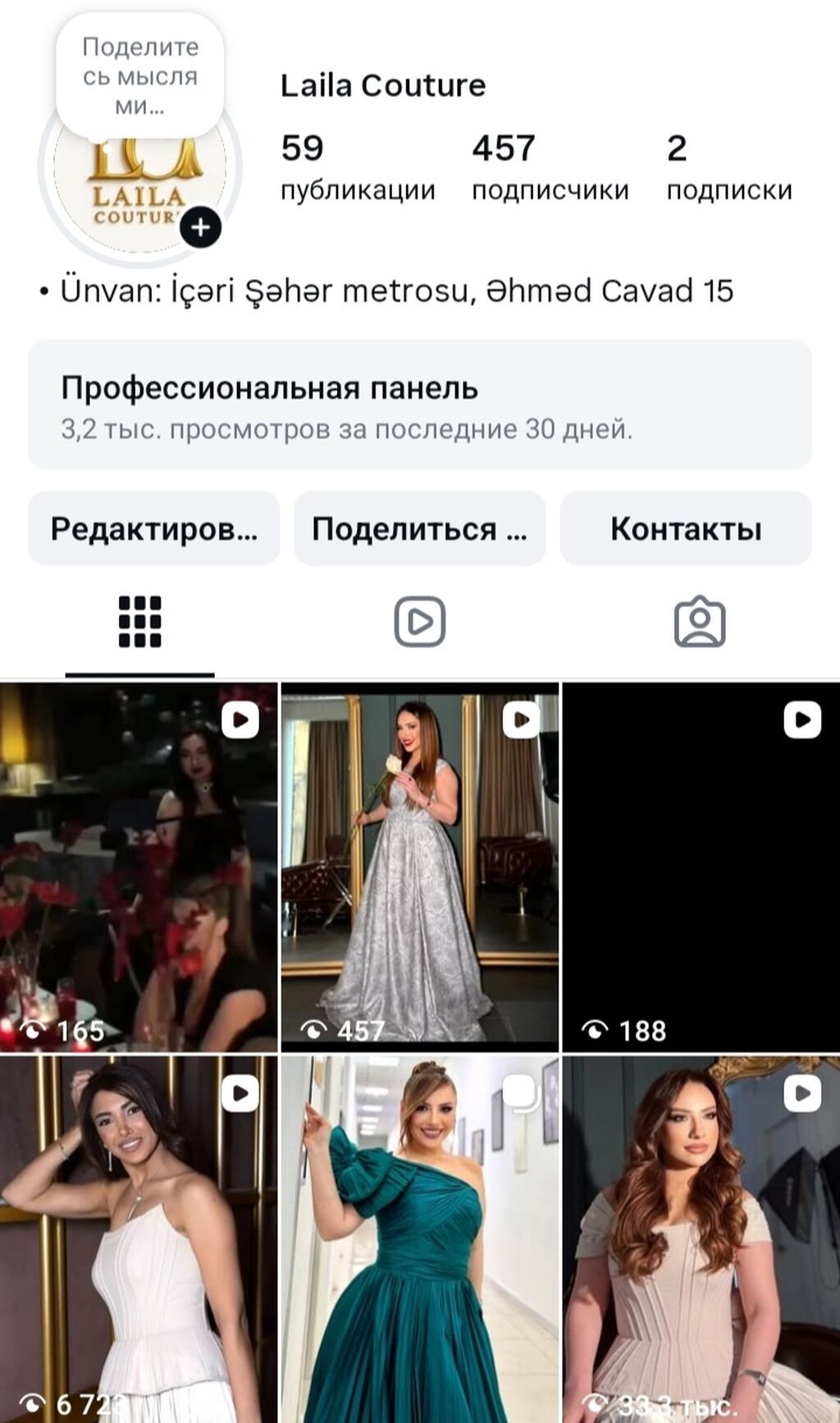Screen dimensions: 840x1423
Task: Open the 2 подписки list
Action: [x=728, y=167]
